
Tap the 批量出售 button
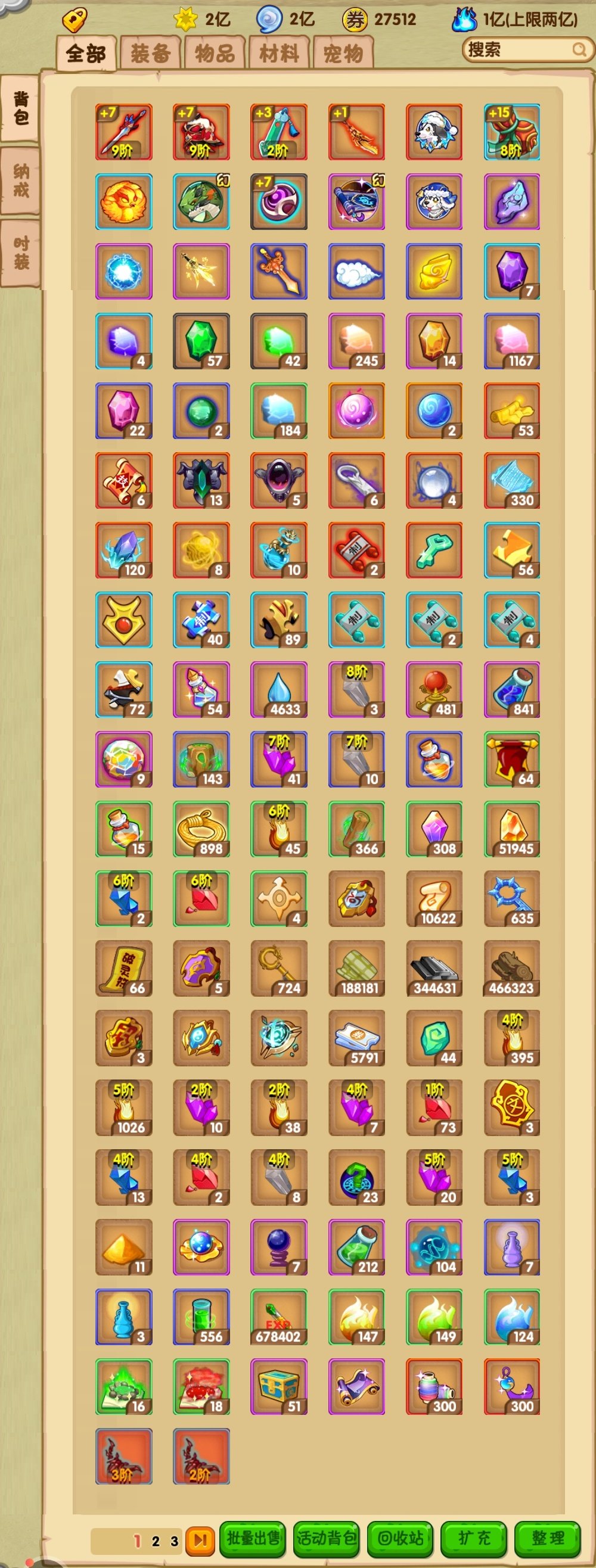click(253, 1539)
